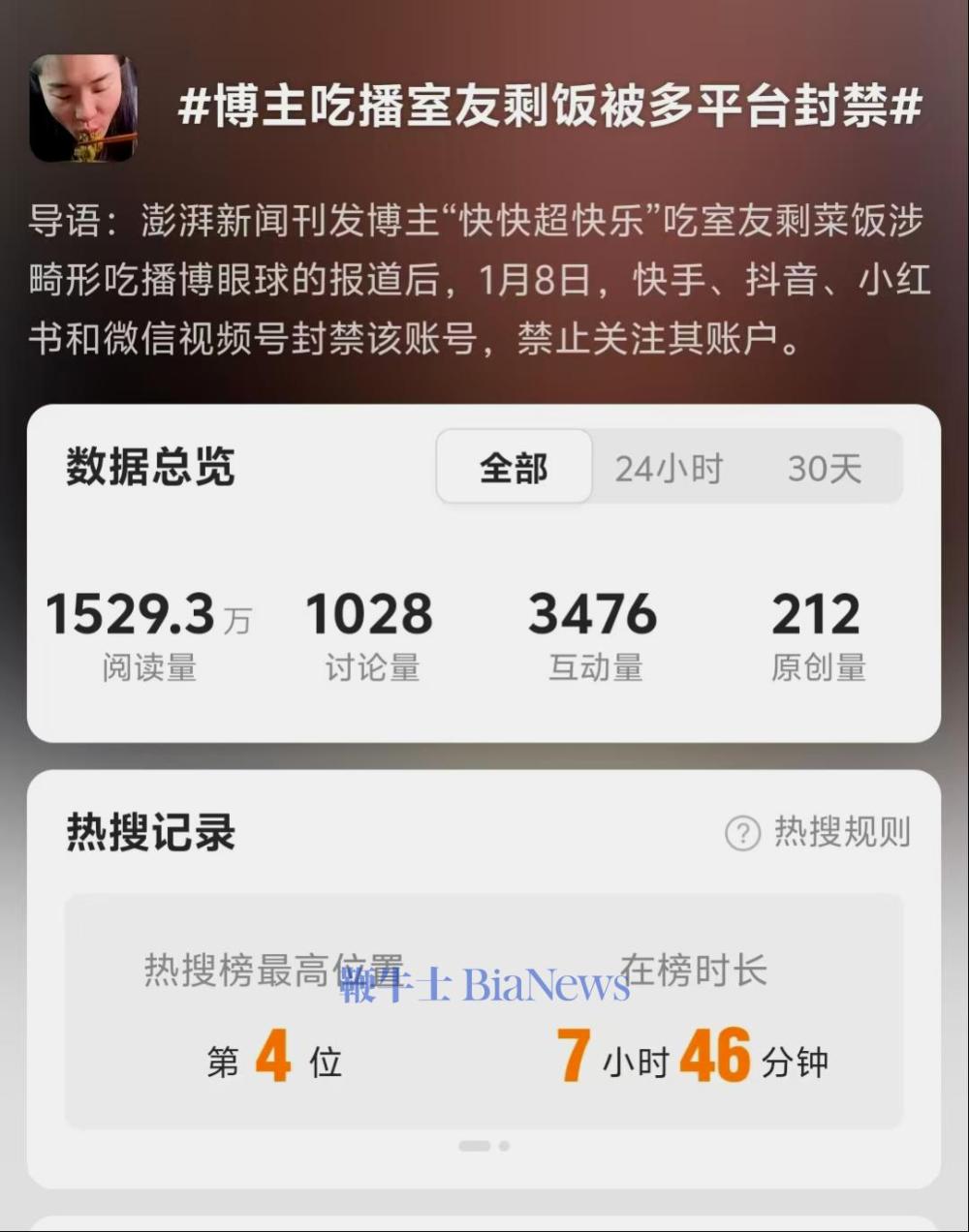The height and width of the screenshot is (1232, 969).
Task: Select the 全部 filter option
Action: (514, 467)
